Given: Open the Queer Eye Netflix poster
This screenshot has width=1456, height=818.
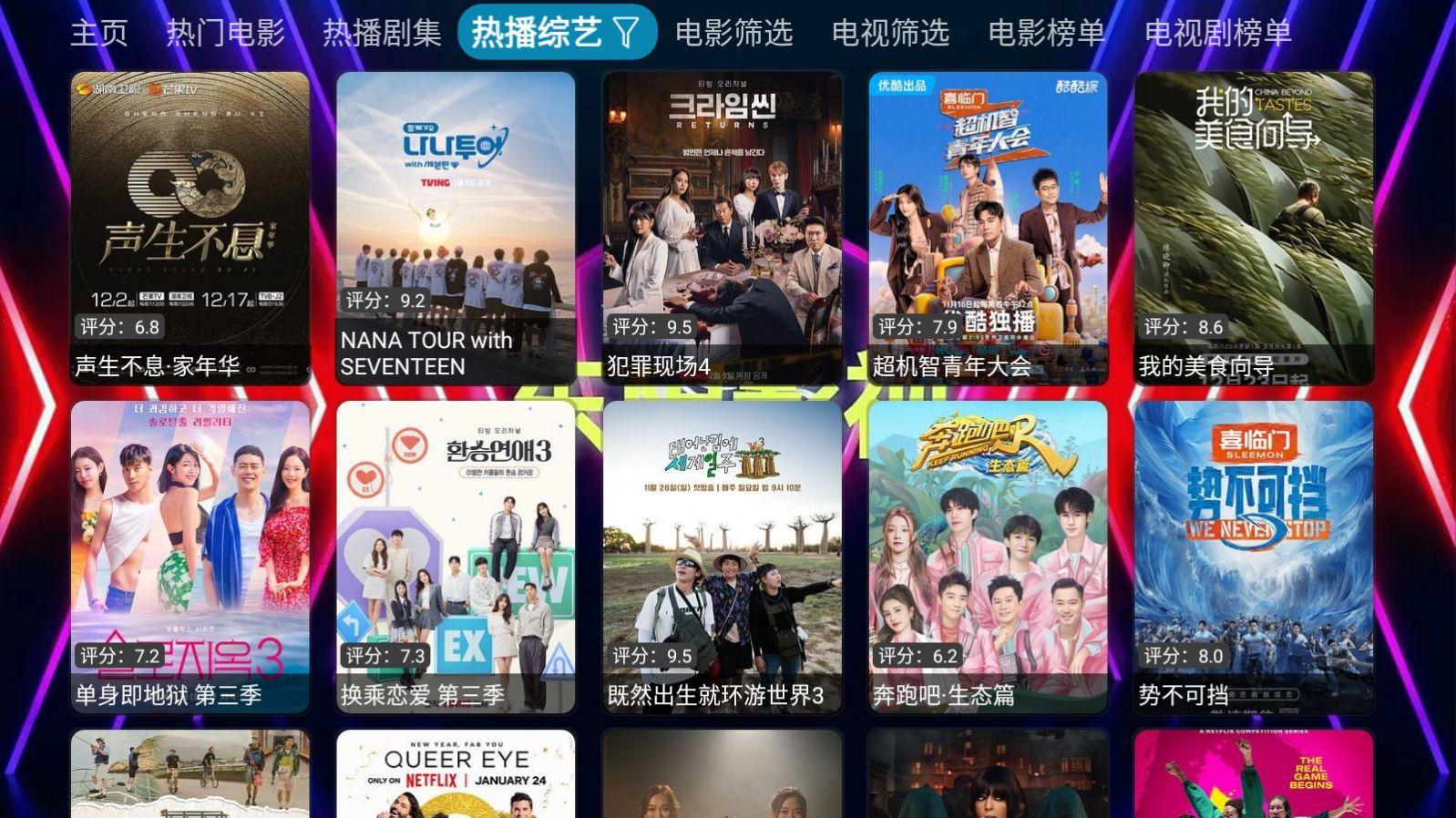Looking at the screenshot, I should 456,774.
